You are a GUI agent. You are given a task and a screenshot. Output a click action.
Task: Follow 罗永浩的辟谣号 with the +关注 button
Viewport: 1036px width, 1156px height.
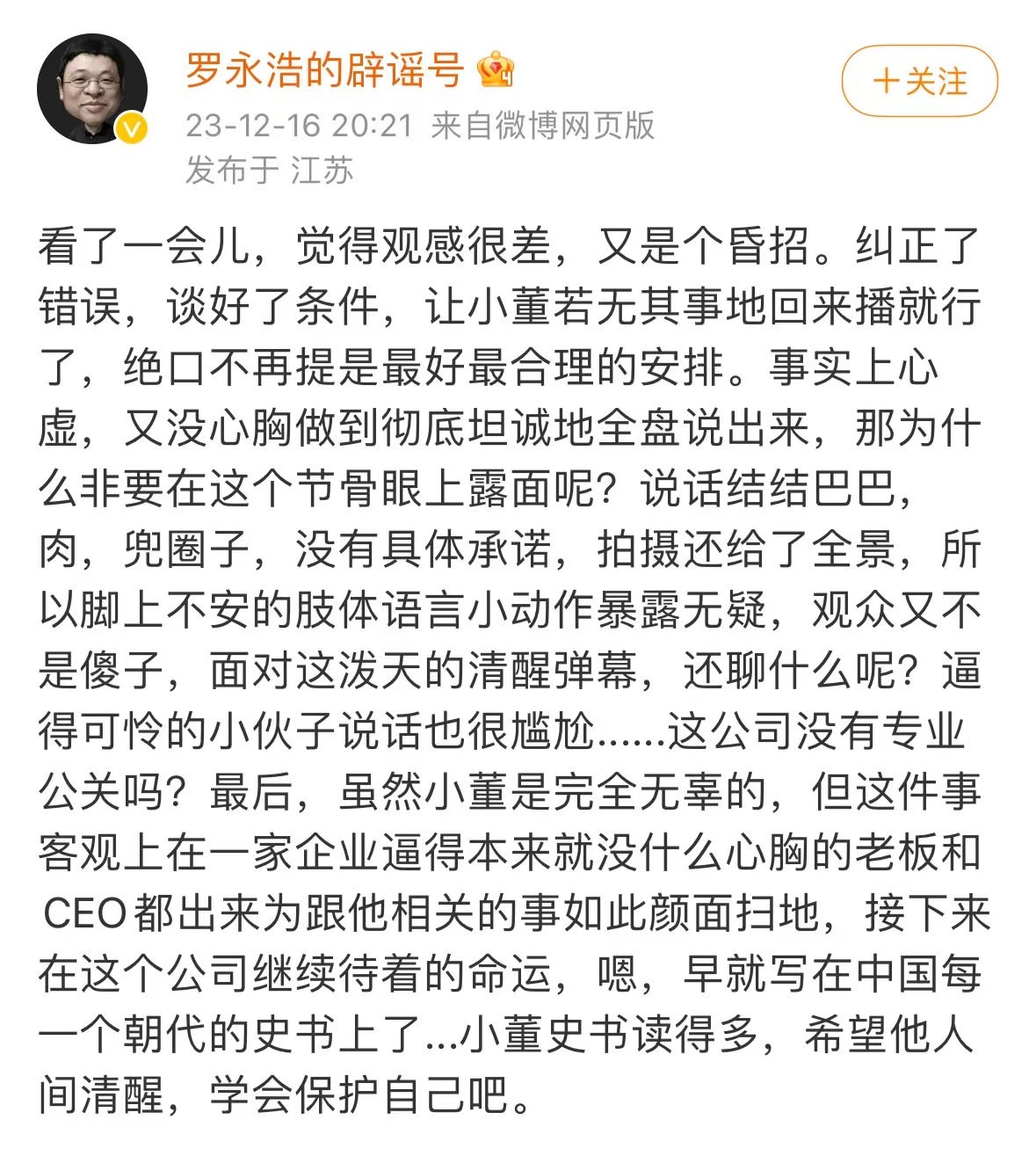[x=919, y=82]
